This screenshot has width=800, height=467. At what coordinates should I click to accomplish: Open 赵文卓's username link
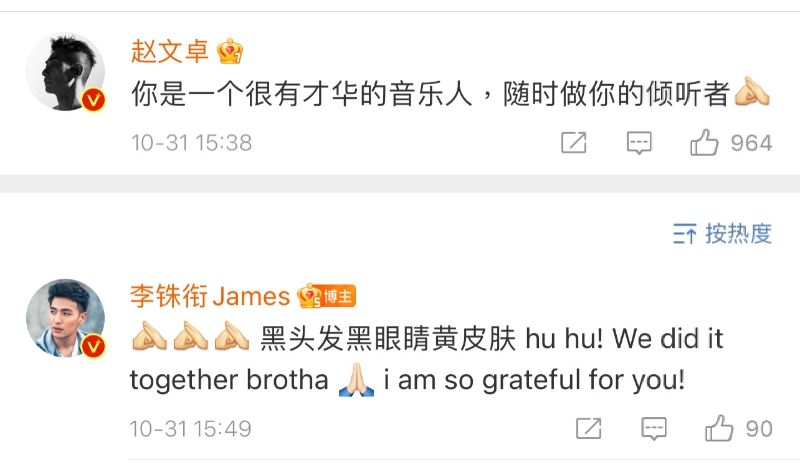tap(170, 49)
